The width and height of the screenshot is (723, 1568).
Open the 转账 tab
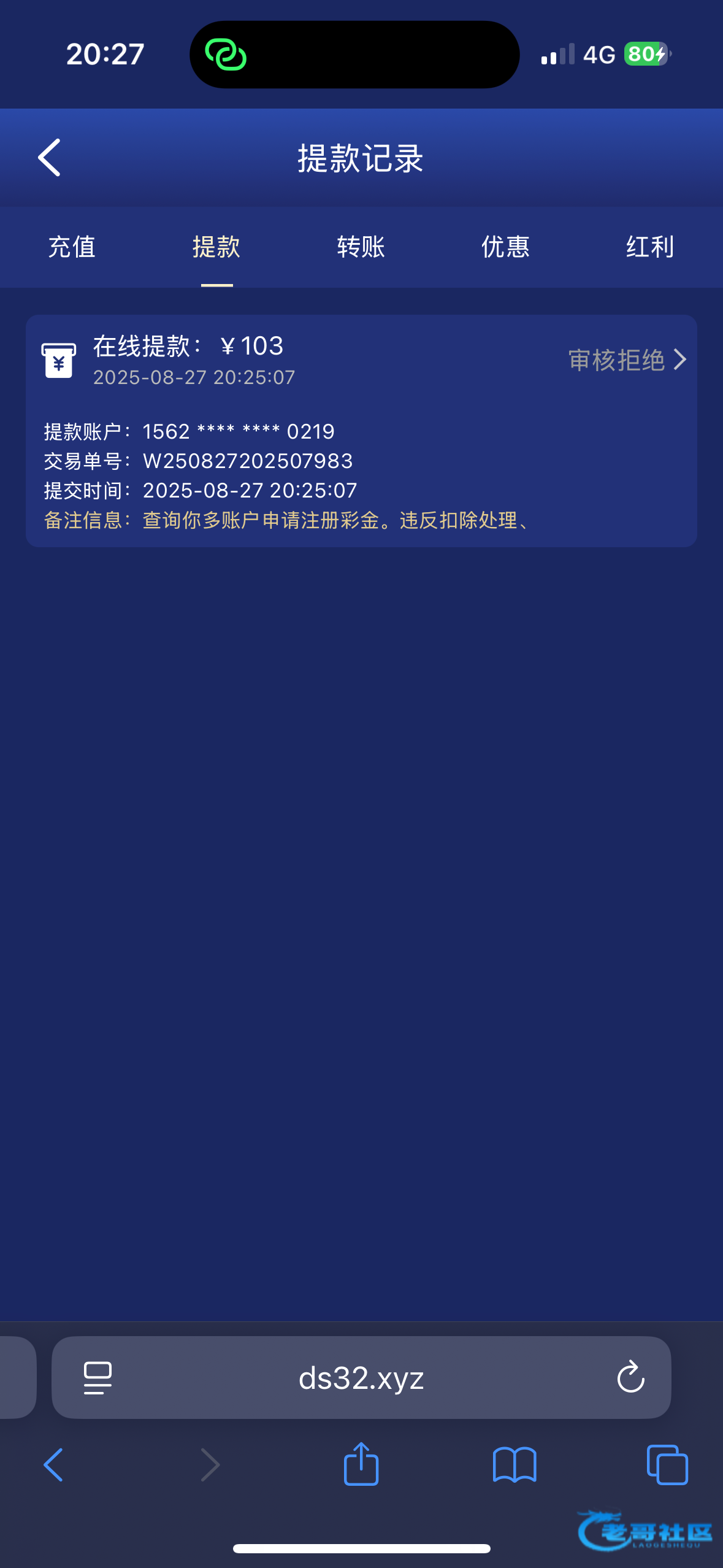[361, 247]
